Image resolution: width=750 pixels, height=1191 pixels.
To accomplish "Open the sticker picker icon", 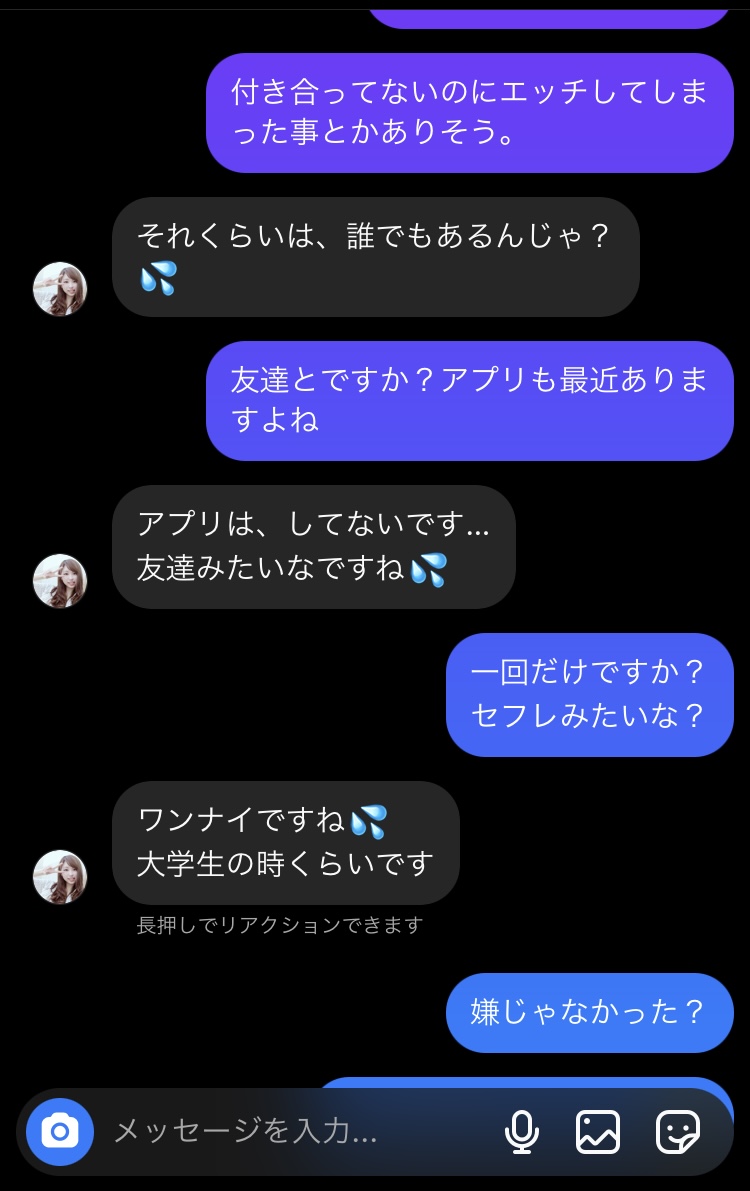I will [679, 1133].
